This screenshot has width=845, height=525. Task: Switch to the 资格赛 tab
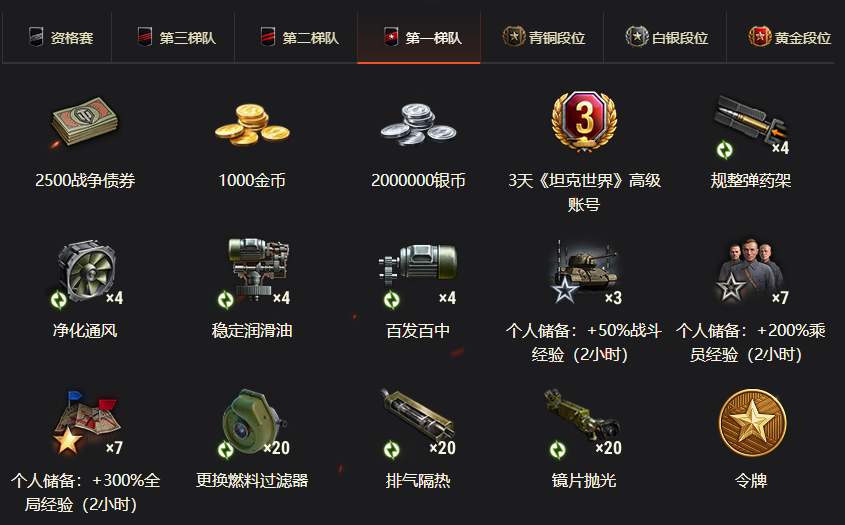[x=60, y=38]
